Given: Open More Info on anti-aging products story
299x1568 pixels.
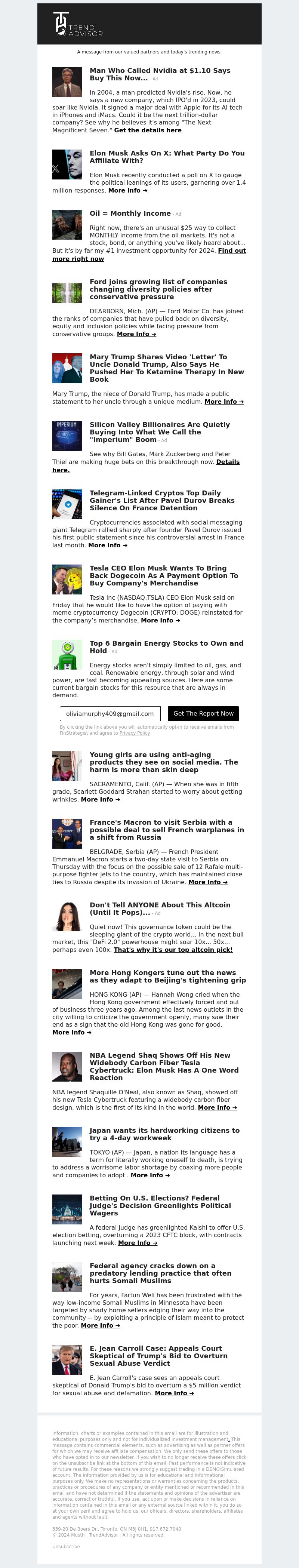Looking at the screenshot, I should click(100, 799).
